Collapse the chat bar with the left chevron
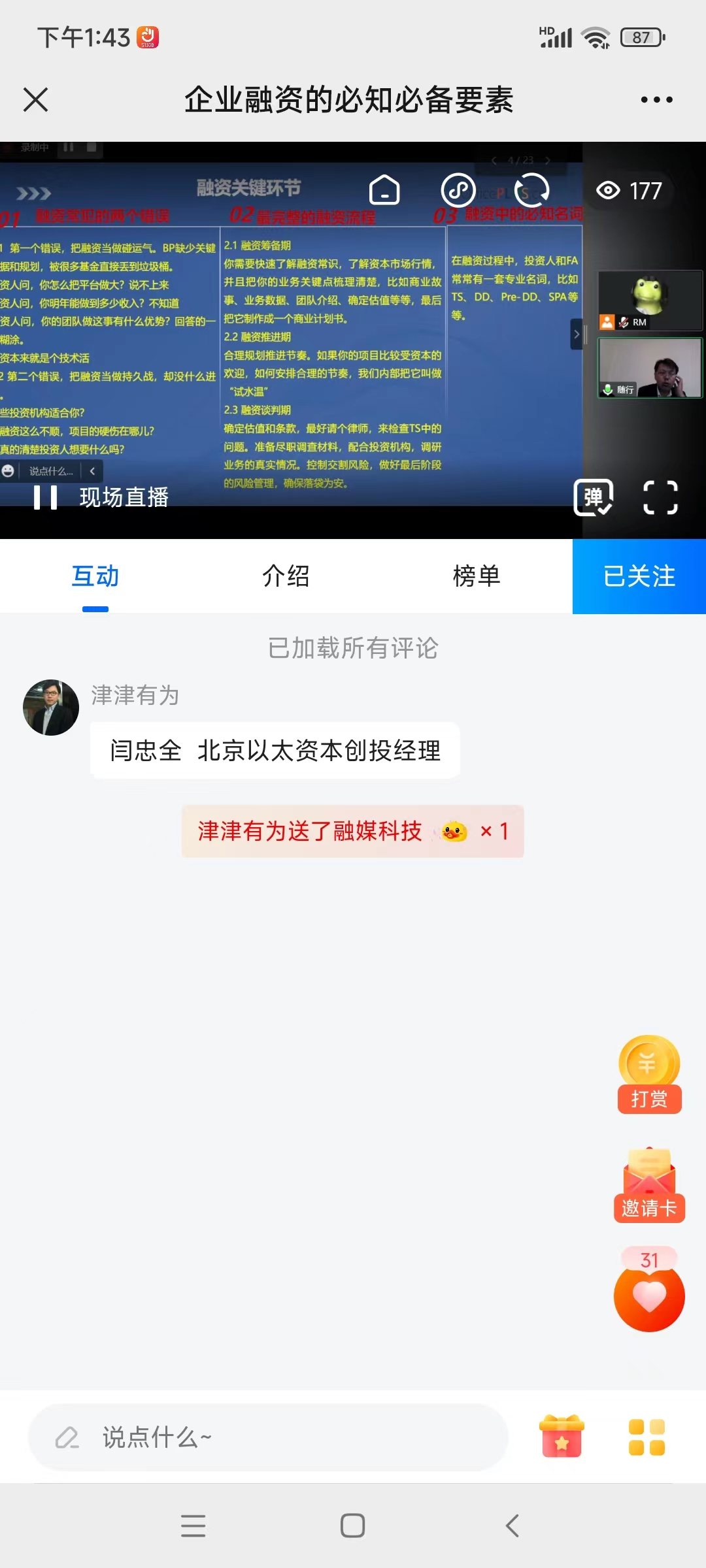Image resolution: width=706 pixels, height=1568 pixels. 93,470
